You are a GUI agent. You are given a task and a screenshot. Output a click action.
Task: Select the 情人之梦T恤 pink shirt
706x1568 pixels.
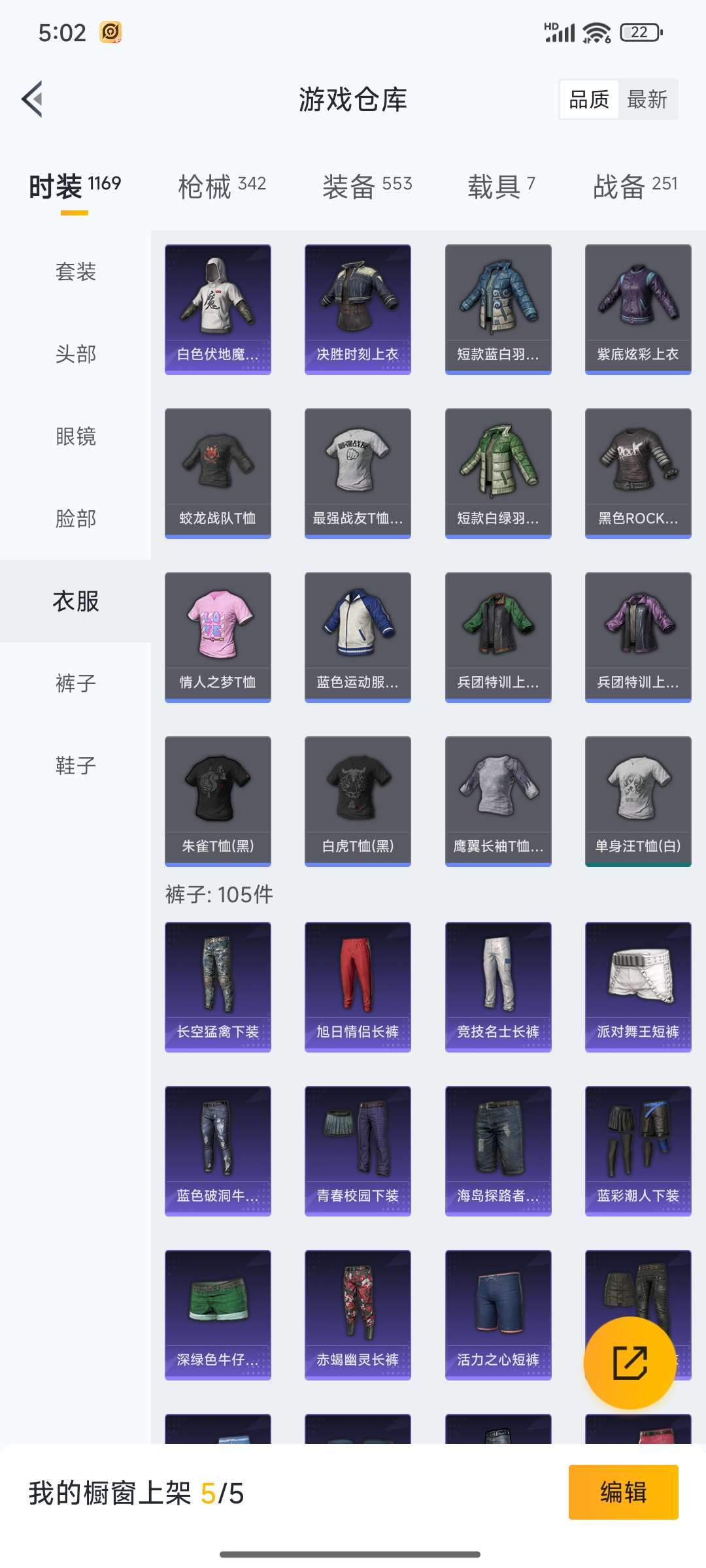click(x=218, y=637)
